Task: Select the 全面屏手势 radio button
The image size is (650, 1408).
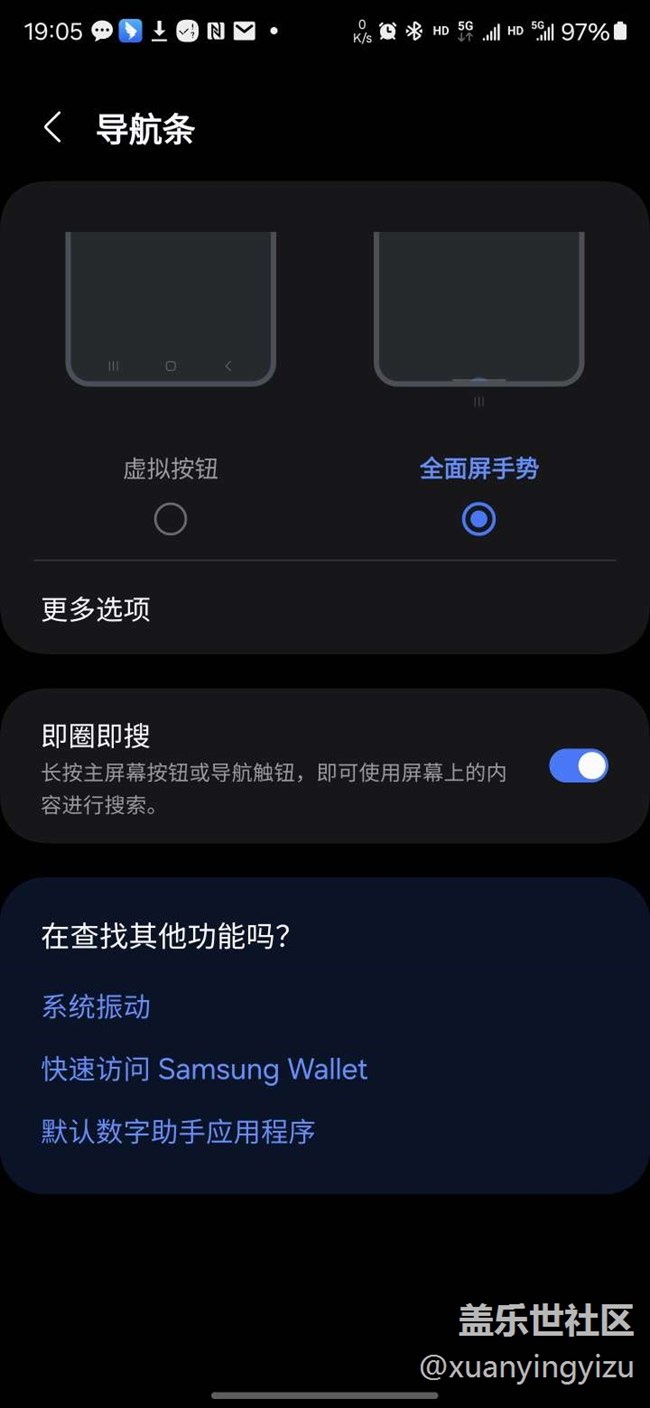Action: (x=478, y=519)
